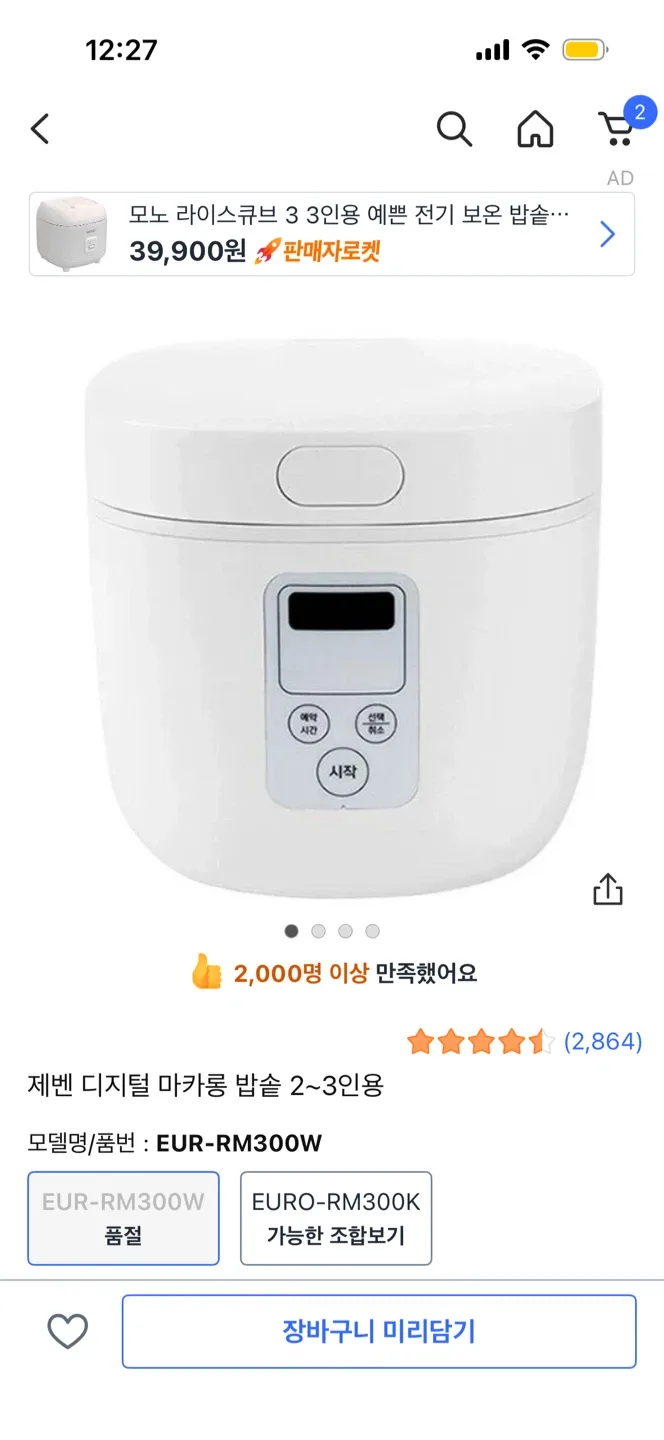
Task: Select the EUR-RM300W option
Action: [123, 1218]
